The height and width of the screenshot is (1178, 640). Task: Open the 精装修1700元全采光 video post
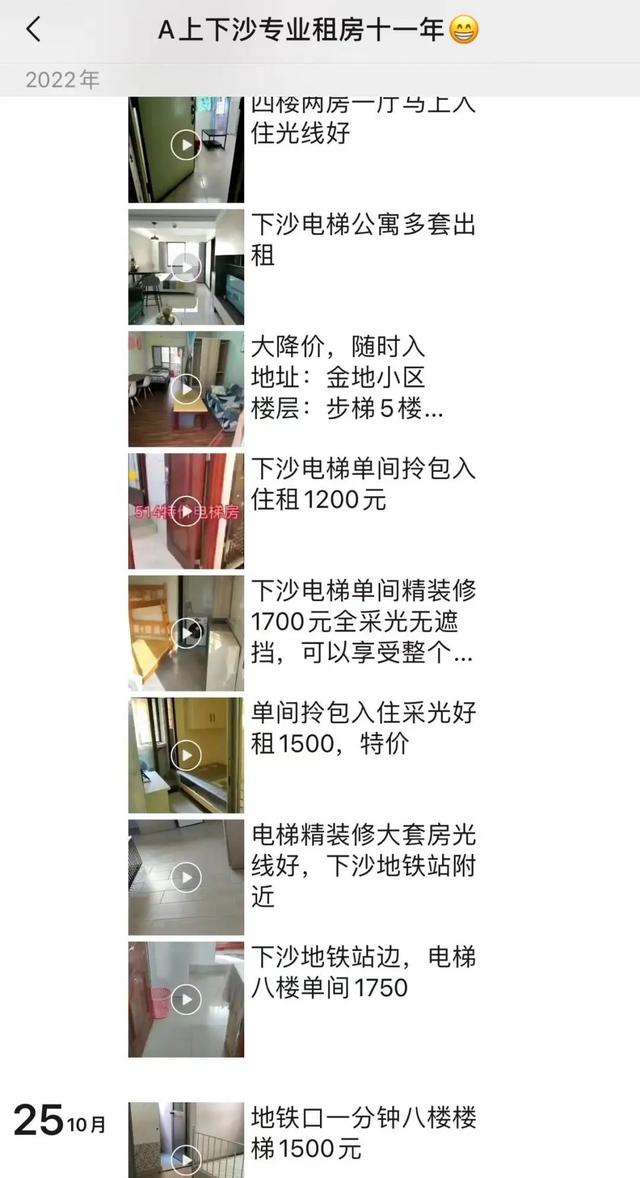click(x=186, y=633)
